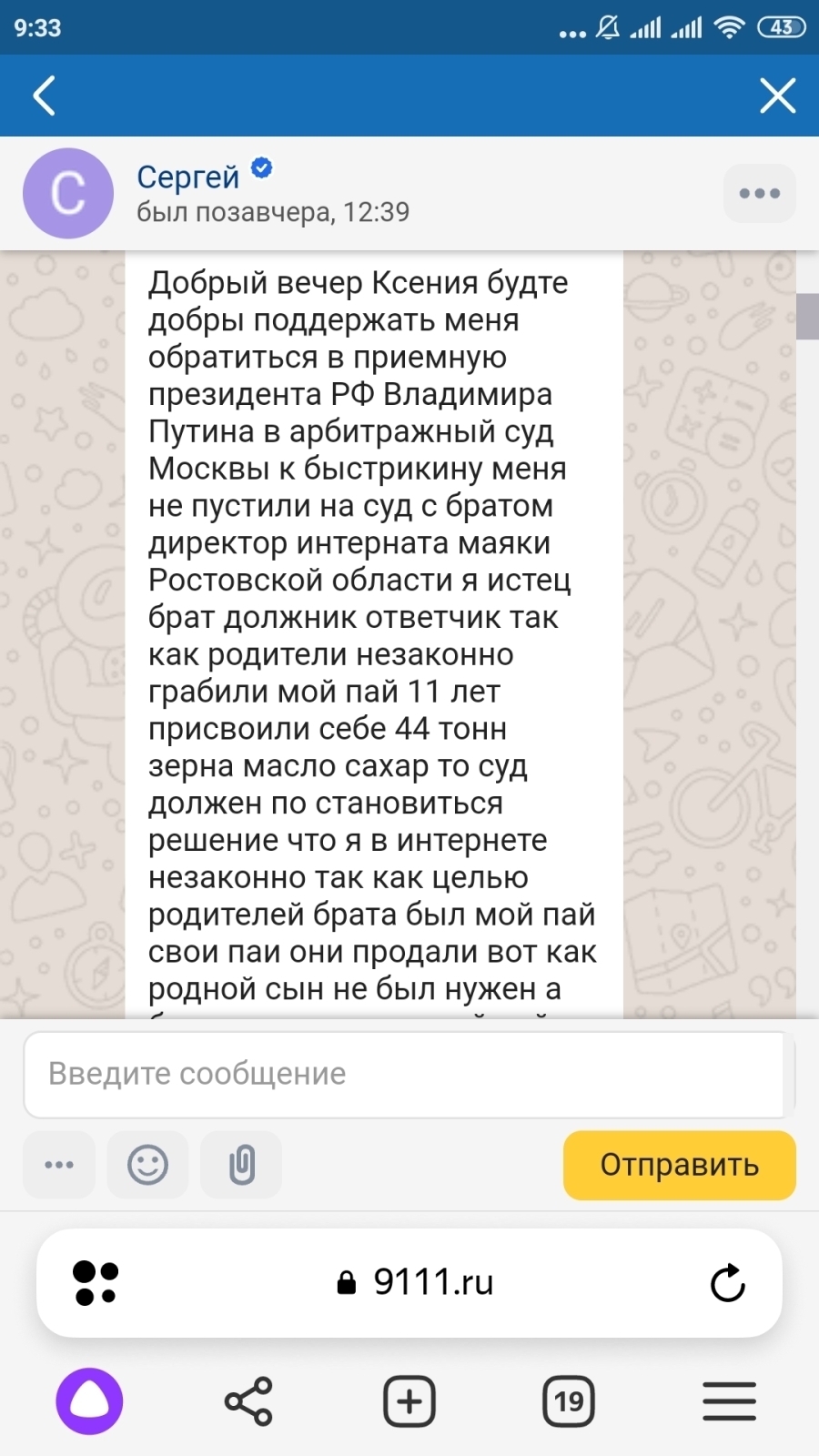Open the Alice assistant in the browser
The width and height of the screenshot is (819, 1456).
pyautogui.click(x=89, y=1401)
